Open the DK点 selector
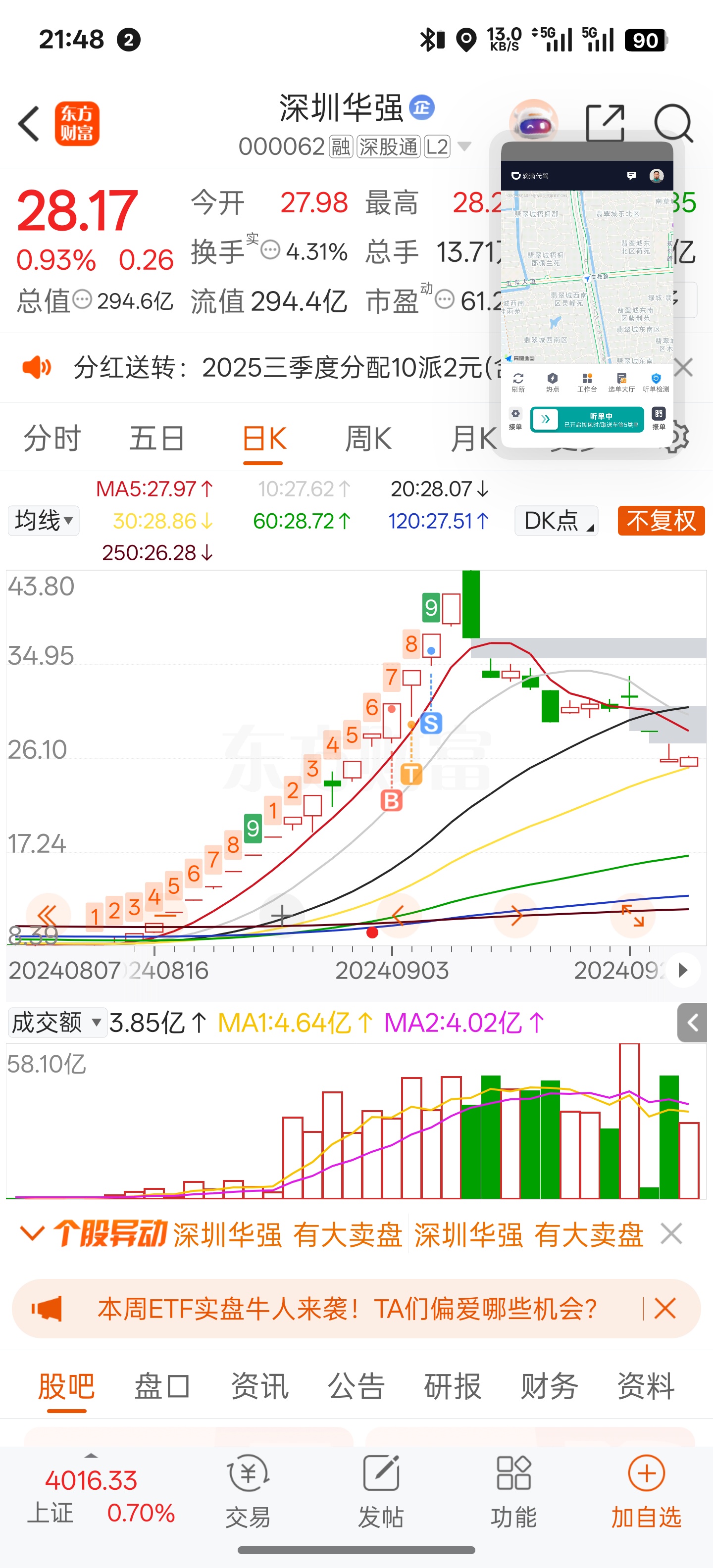The width and height of the screenshot is (713, 1568). coord(556,521)
